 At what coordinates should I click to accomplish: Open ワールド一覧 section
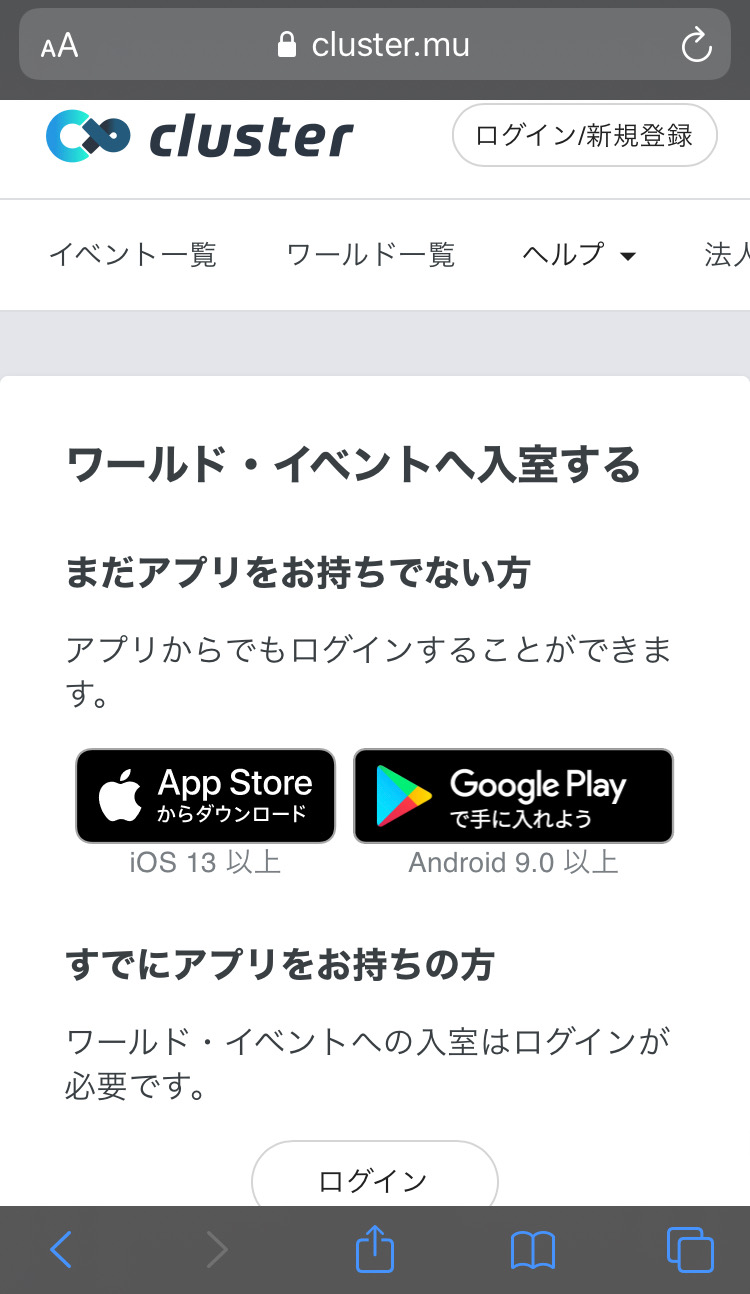[370, 255]
